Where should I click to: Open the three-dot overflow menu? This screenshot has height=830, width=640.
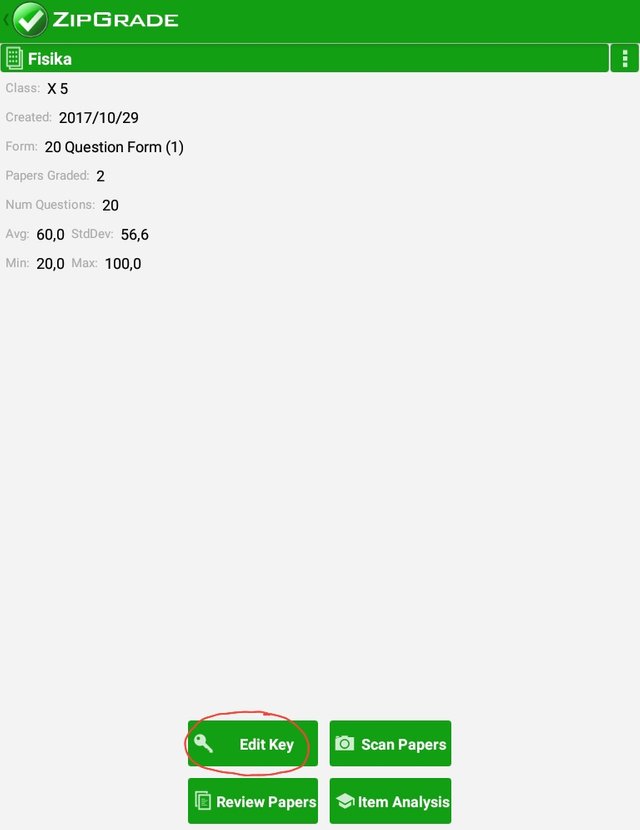(625, 58)
